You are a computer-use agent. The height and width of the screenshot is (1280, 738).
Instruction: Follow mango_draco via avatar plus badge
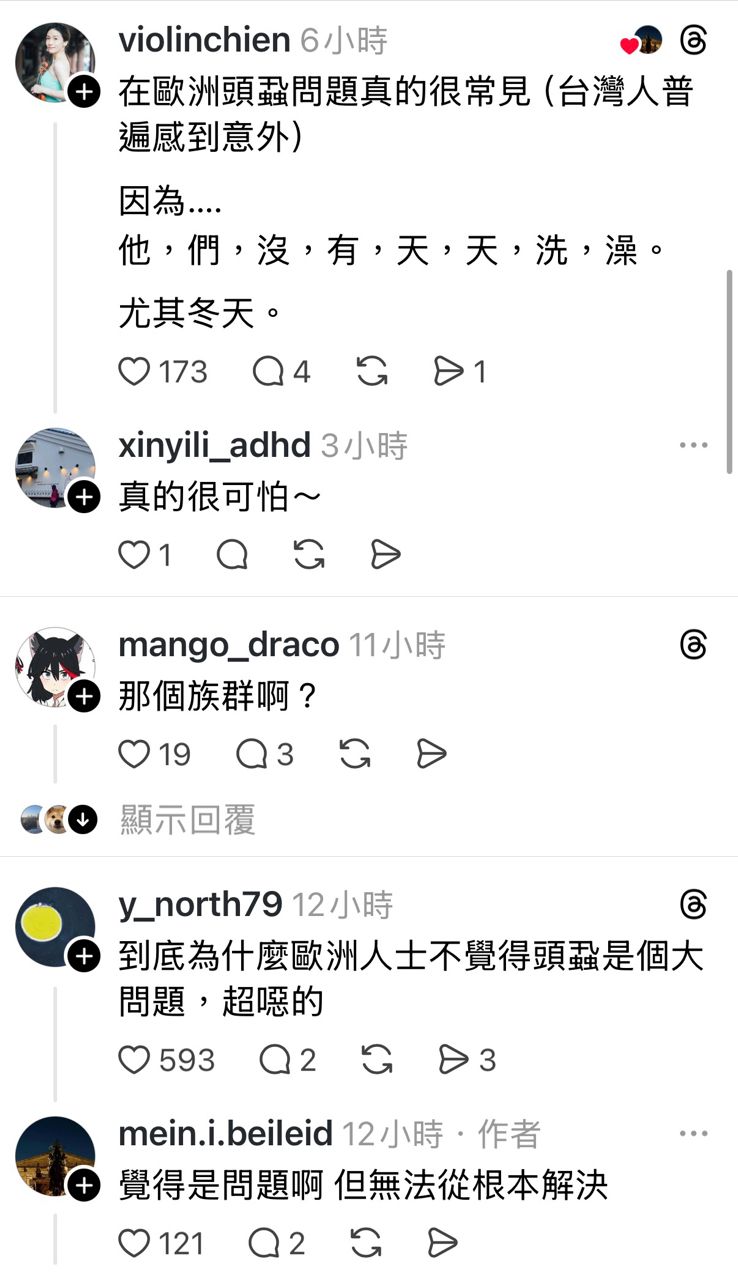(x=86, y=697)
